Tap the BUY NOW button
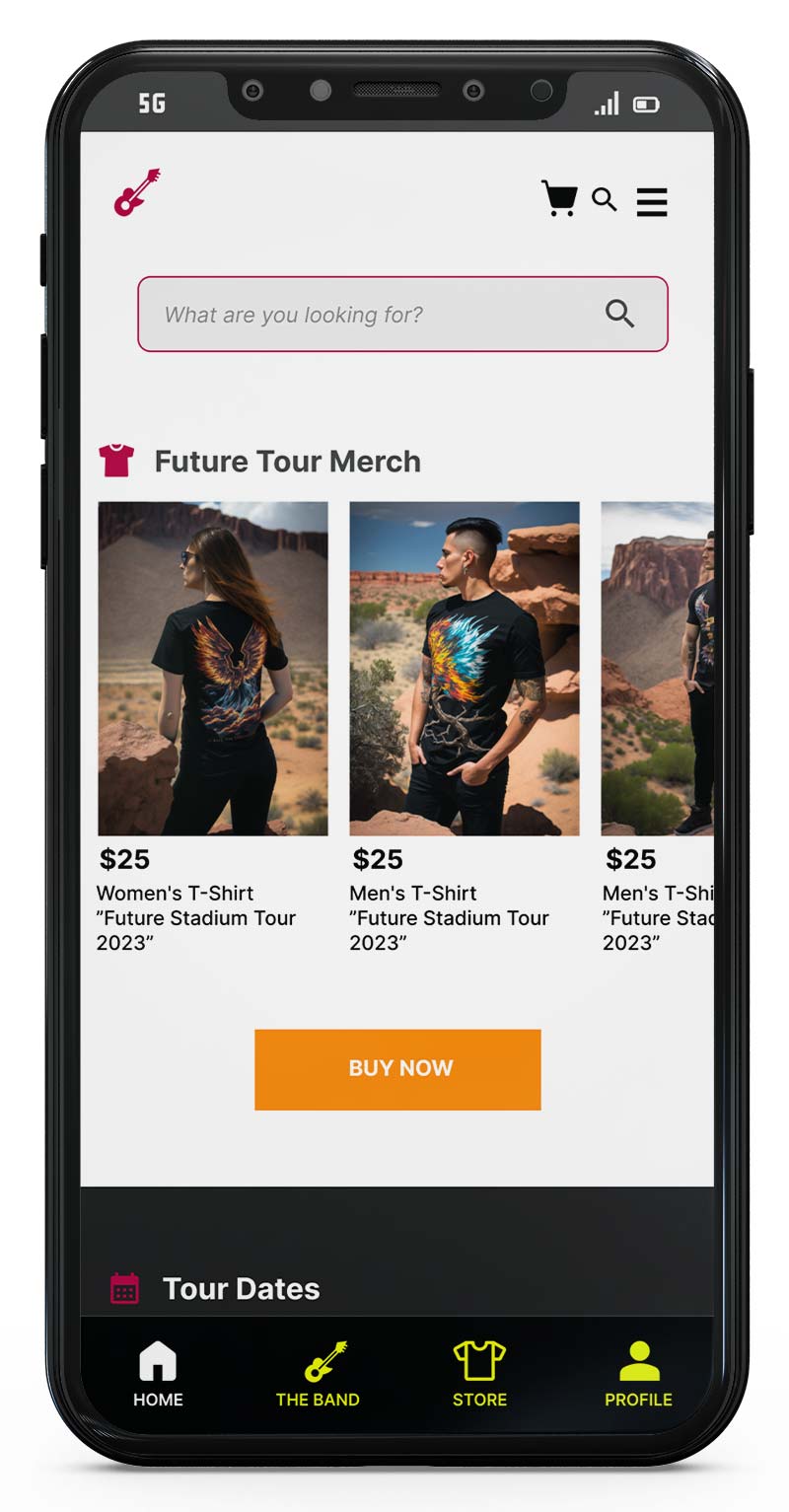 397,1069
